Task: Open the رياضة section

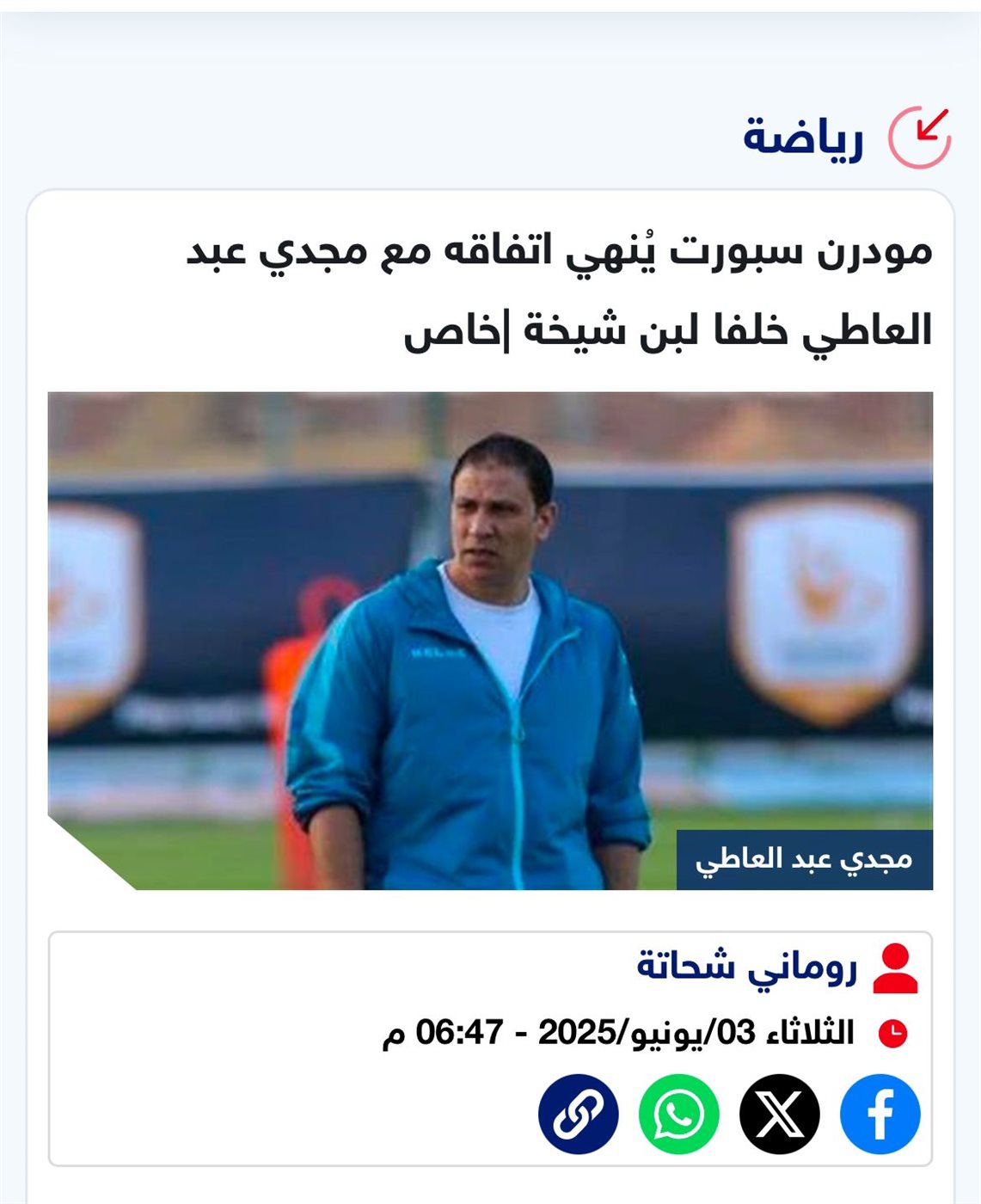Action: [803, 138]
